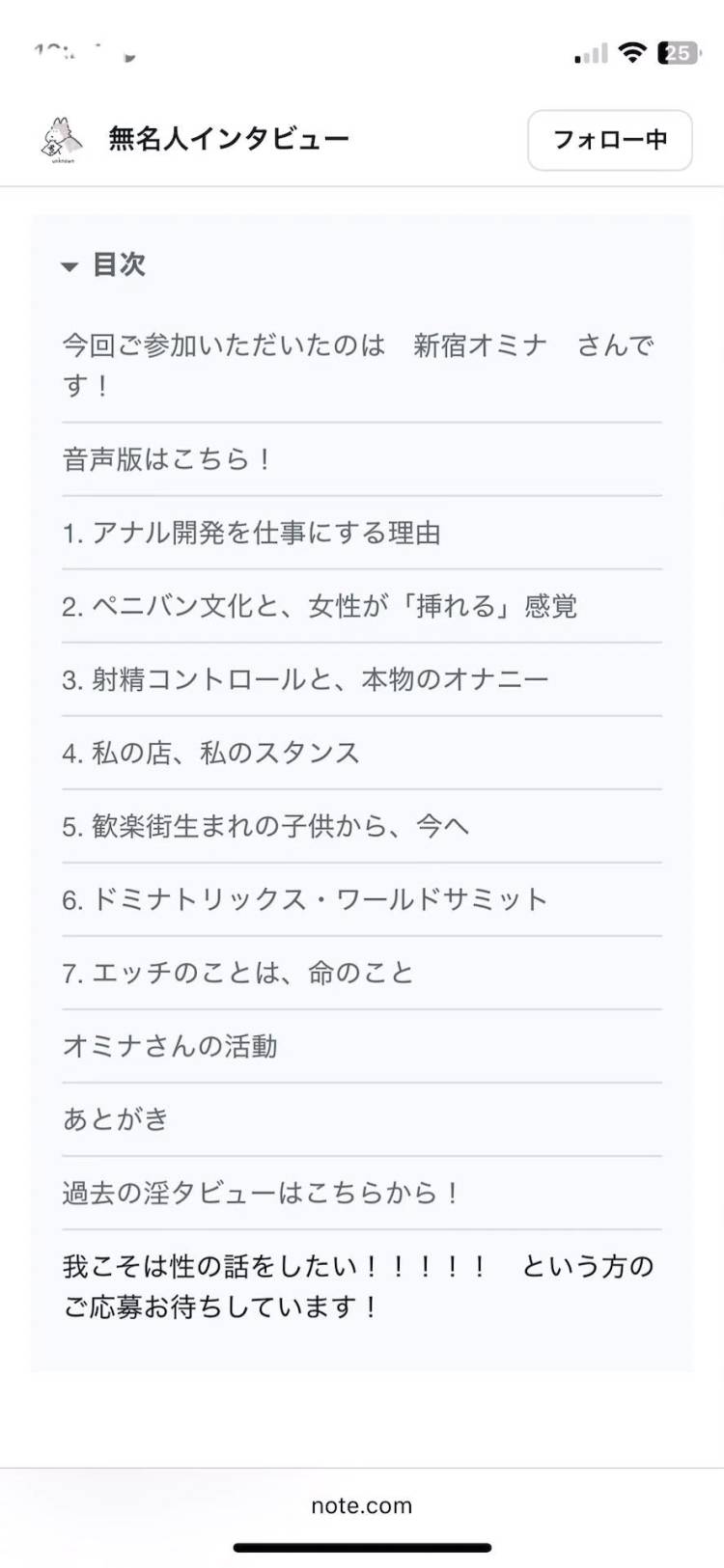This screenshot has width=724, height=1568.
Task: Open 今回ご参加いただいたのは 新宿オミナ さんです！ entry
Action: coord(361,365)
